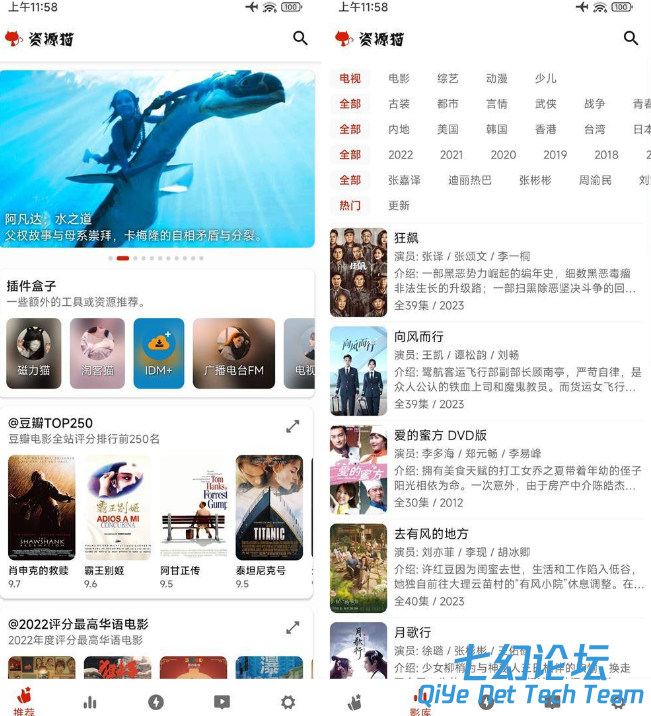Filter by year 2022
This screenshot has width=651, height=716.
click(401, 155)
